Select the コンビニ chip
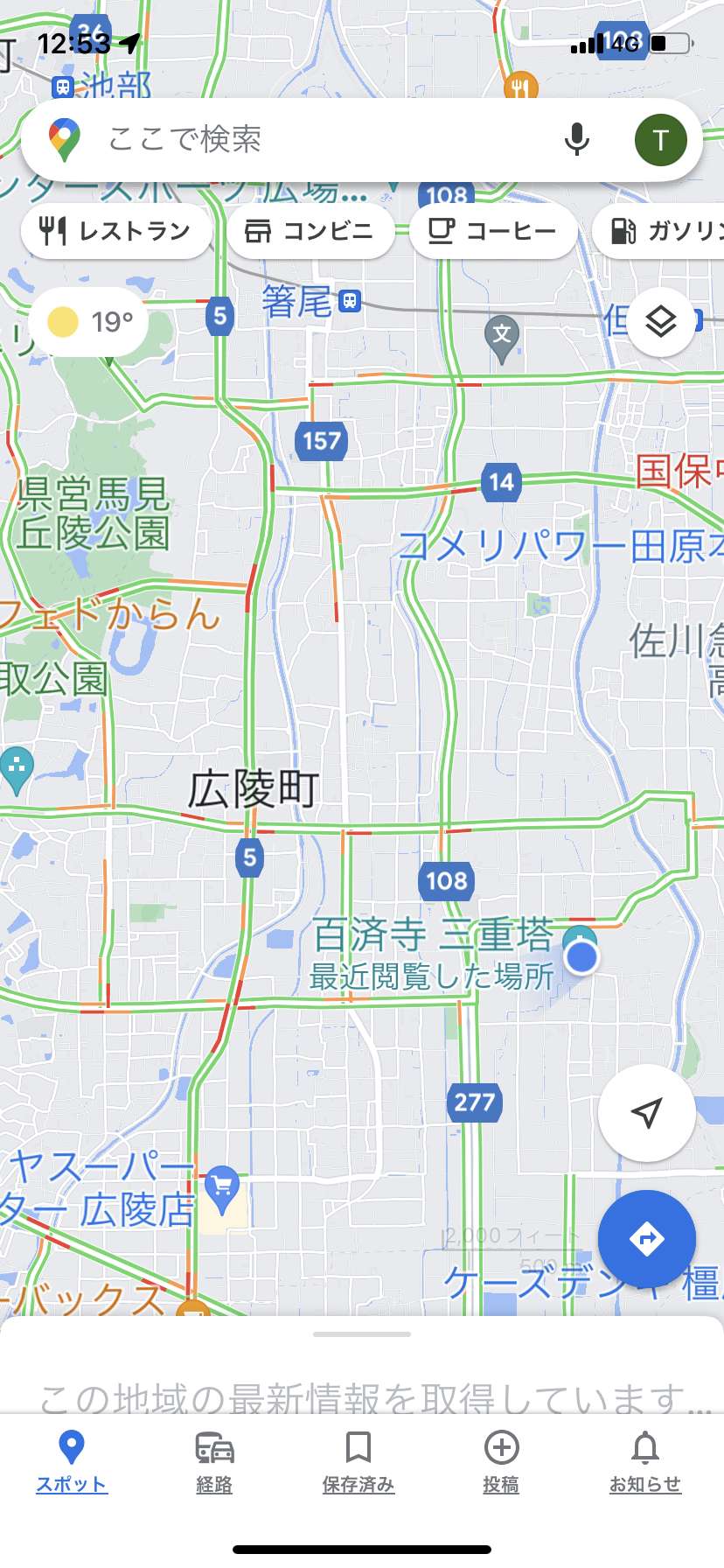Image resolution: width=724 pixels, height=1568 pixels. [x=310, y=231]
